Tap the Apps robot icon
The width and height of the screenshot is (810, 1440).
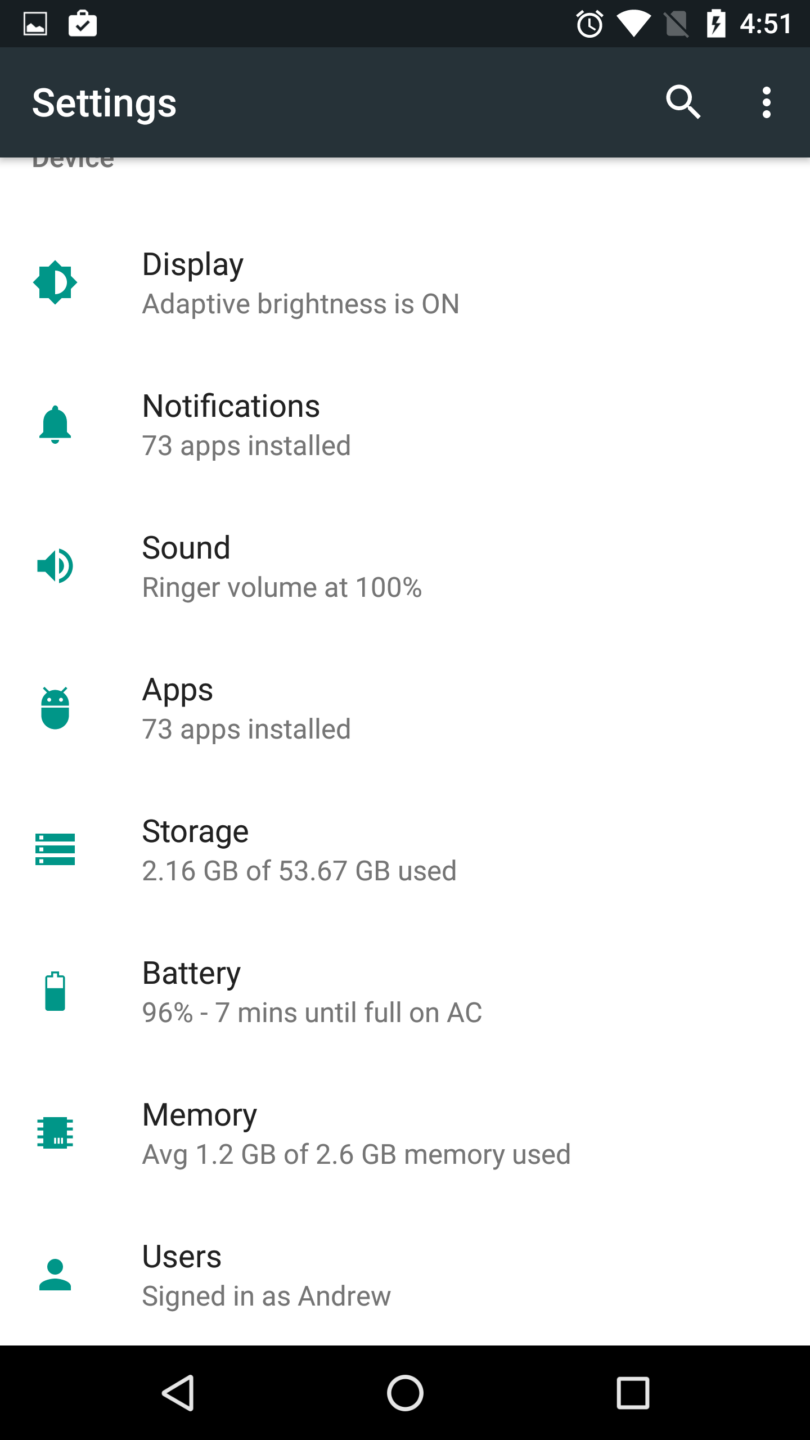pyautogui.click(x=54, y=707)
